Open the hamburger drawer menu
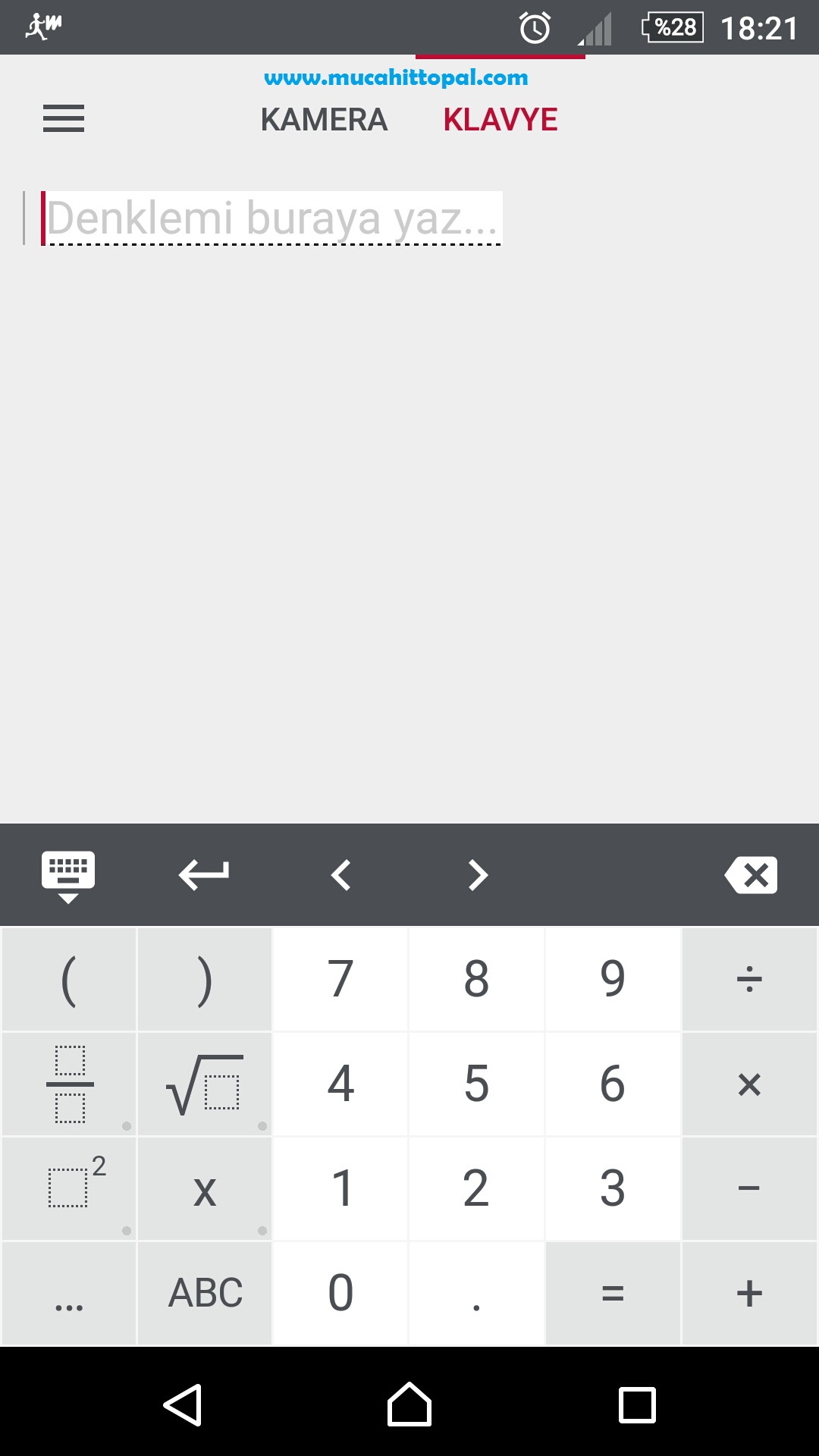 [x=64, y=119]
